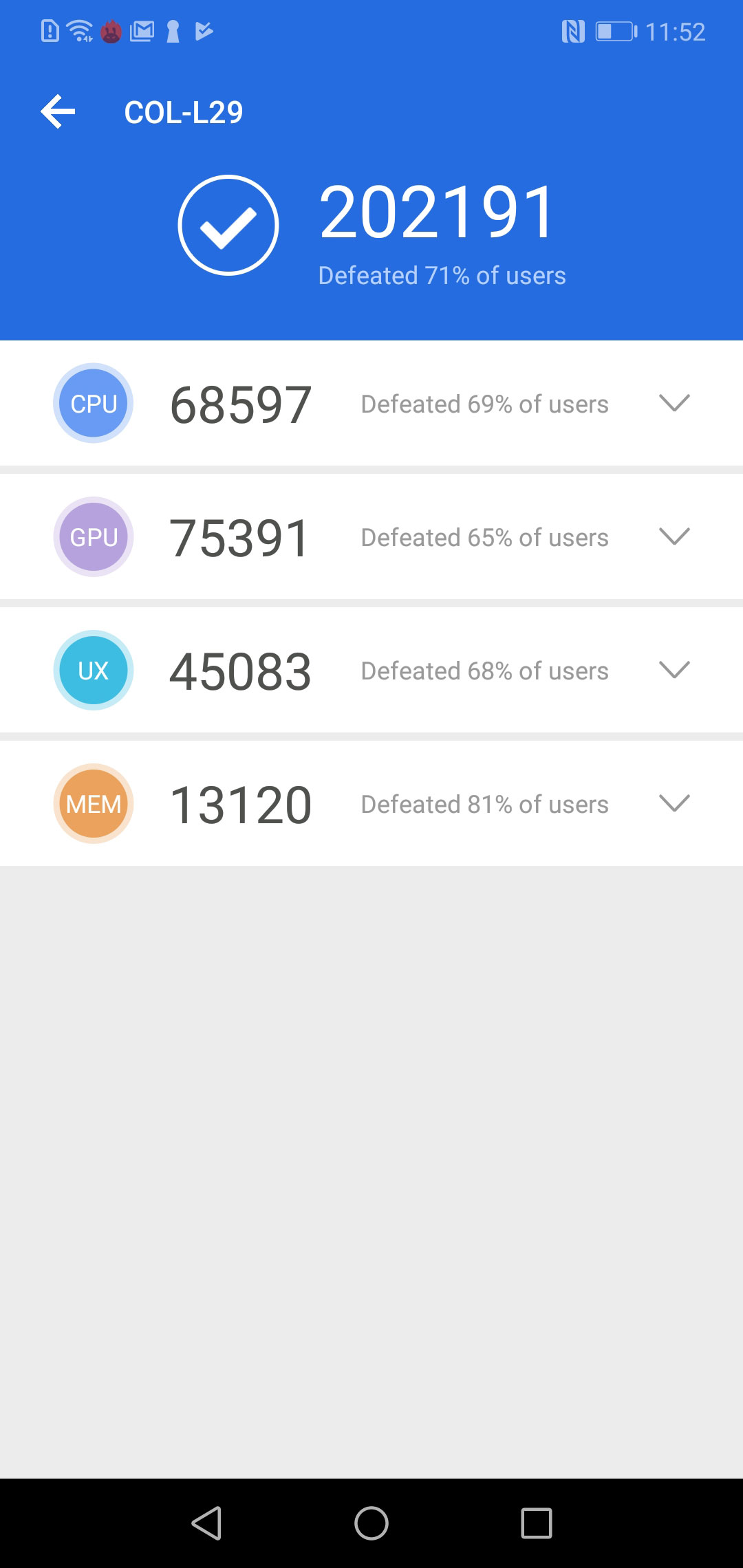Expand the UX score breakdown
This screenshot has width=743, height=1568.
coord(674,670)
